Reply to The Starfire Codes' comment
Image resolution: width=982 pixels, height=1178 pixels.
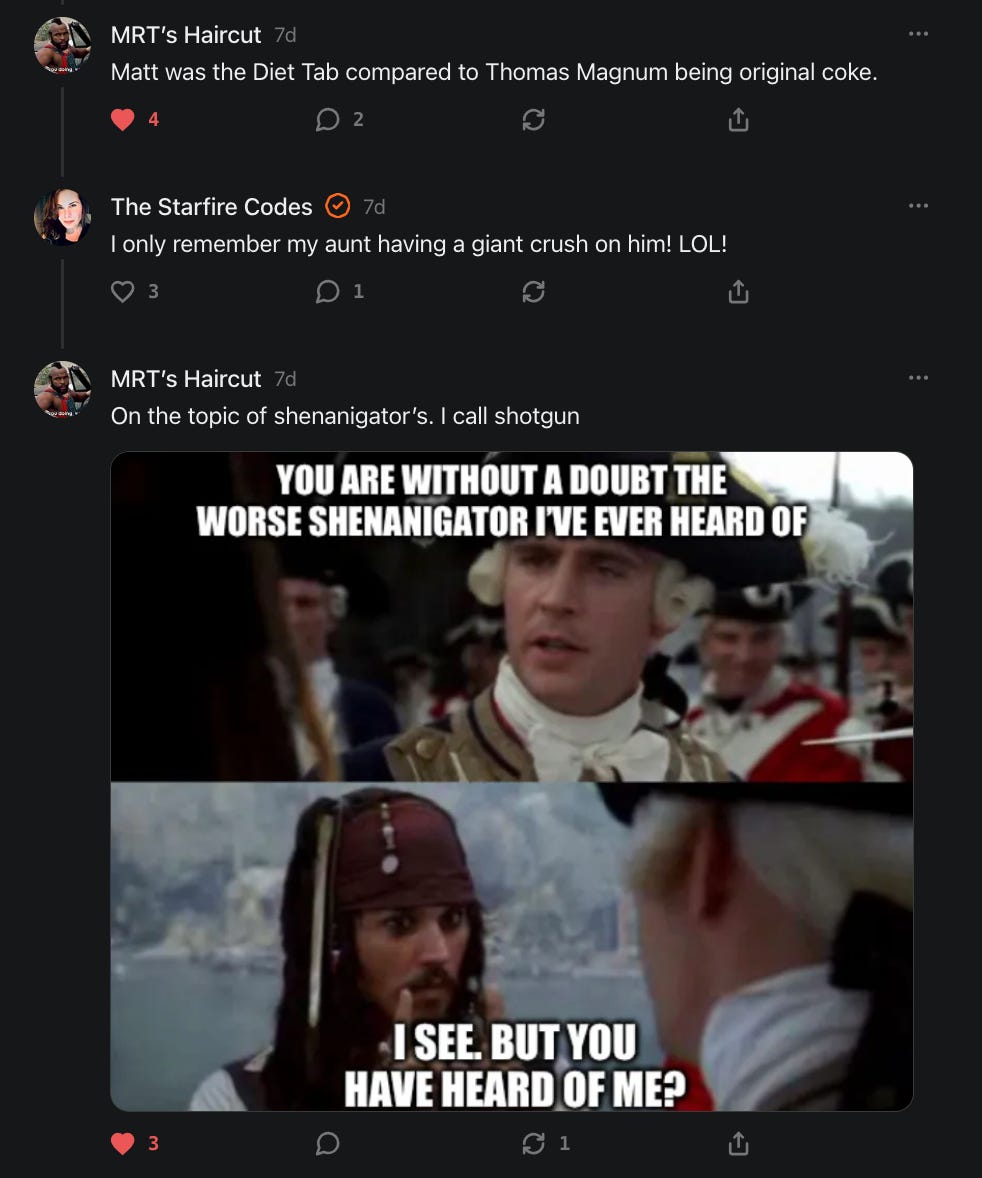click(327, 292)
